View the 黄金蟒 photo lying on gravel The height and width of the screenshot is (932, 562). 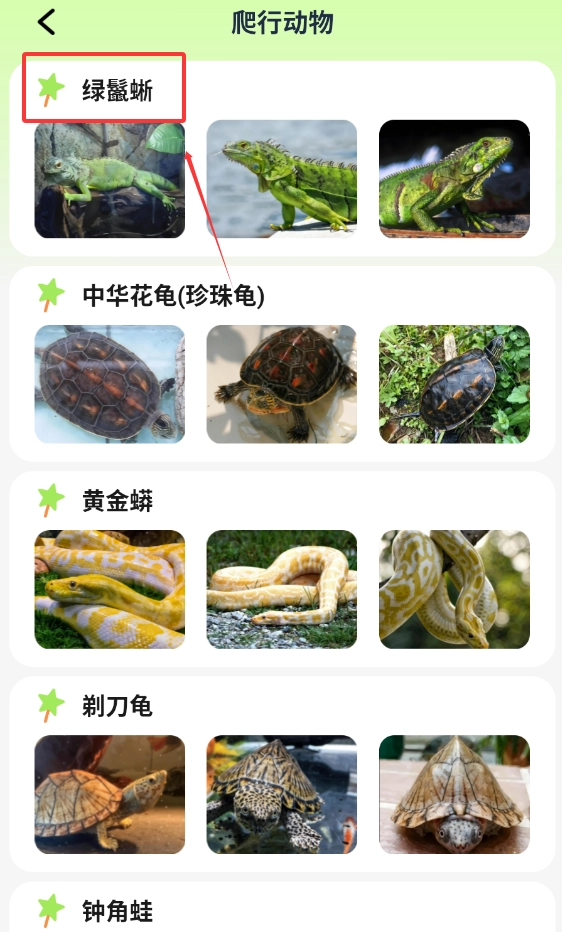click(x=282, y=589)
